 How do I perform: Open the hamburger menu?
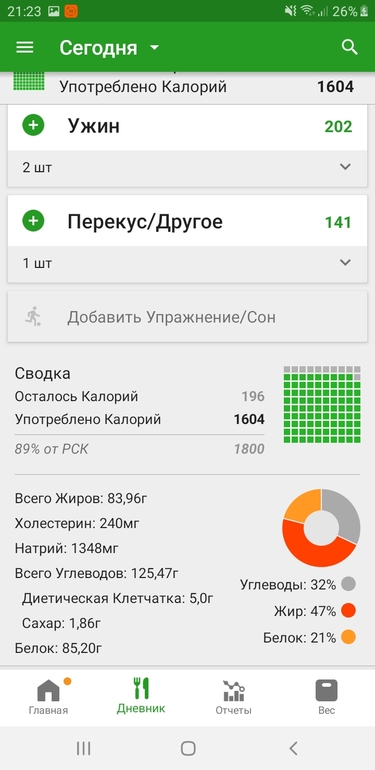[25, 48]
